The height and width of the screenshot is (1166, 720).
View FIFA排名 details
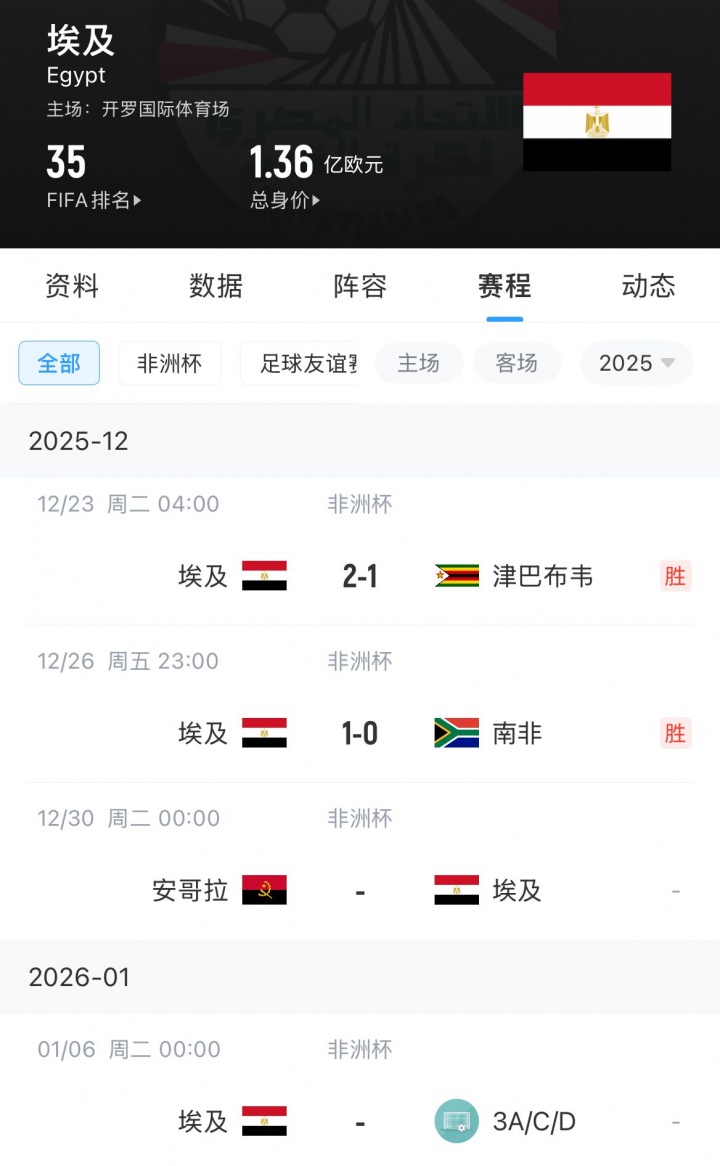pos(94,200)
